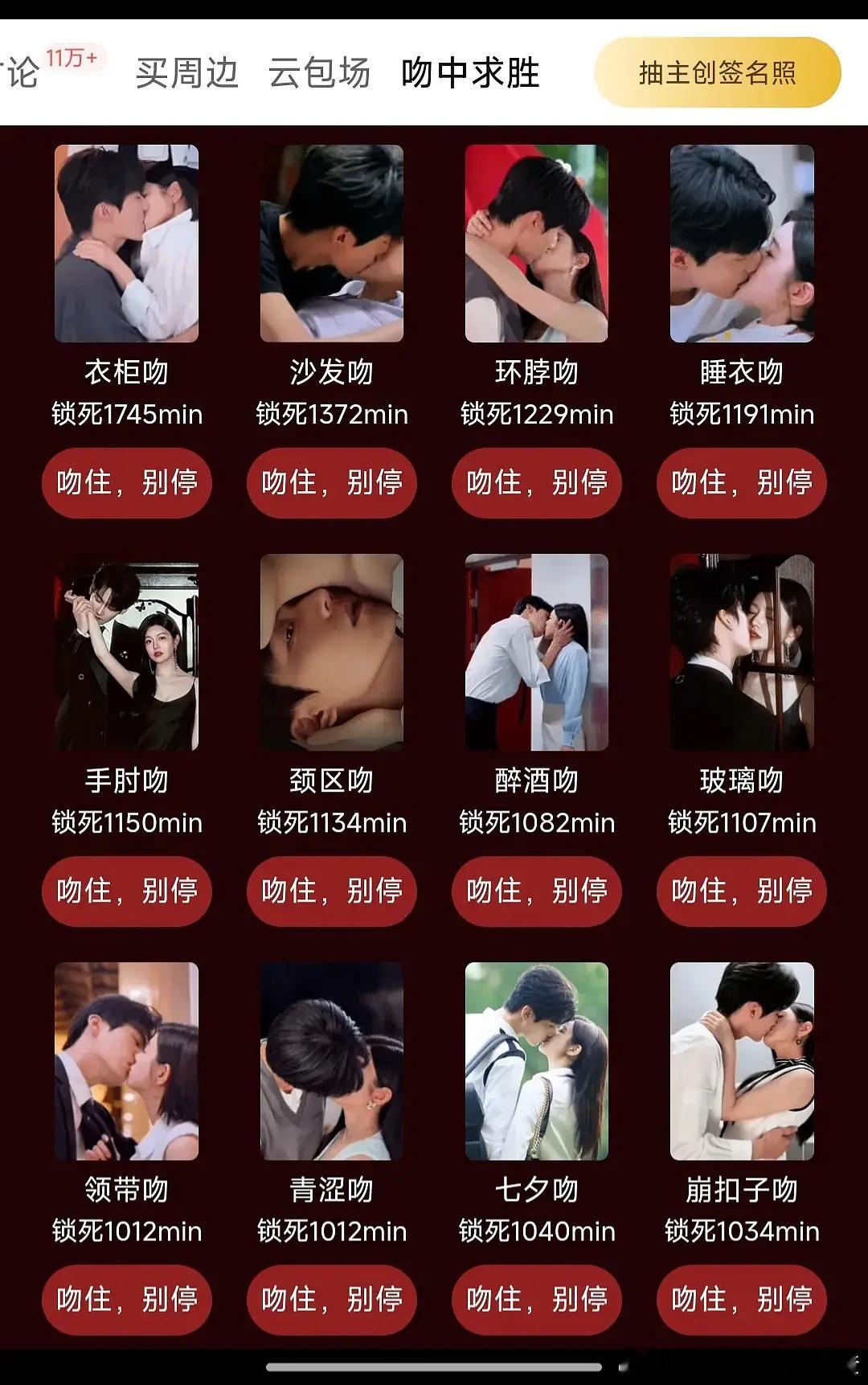This screenshot has height=1385, width=868.
Task: Vote 吻住，别停 for 睡衣吻
Action: [x=739, y=482]
